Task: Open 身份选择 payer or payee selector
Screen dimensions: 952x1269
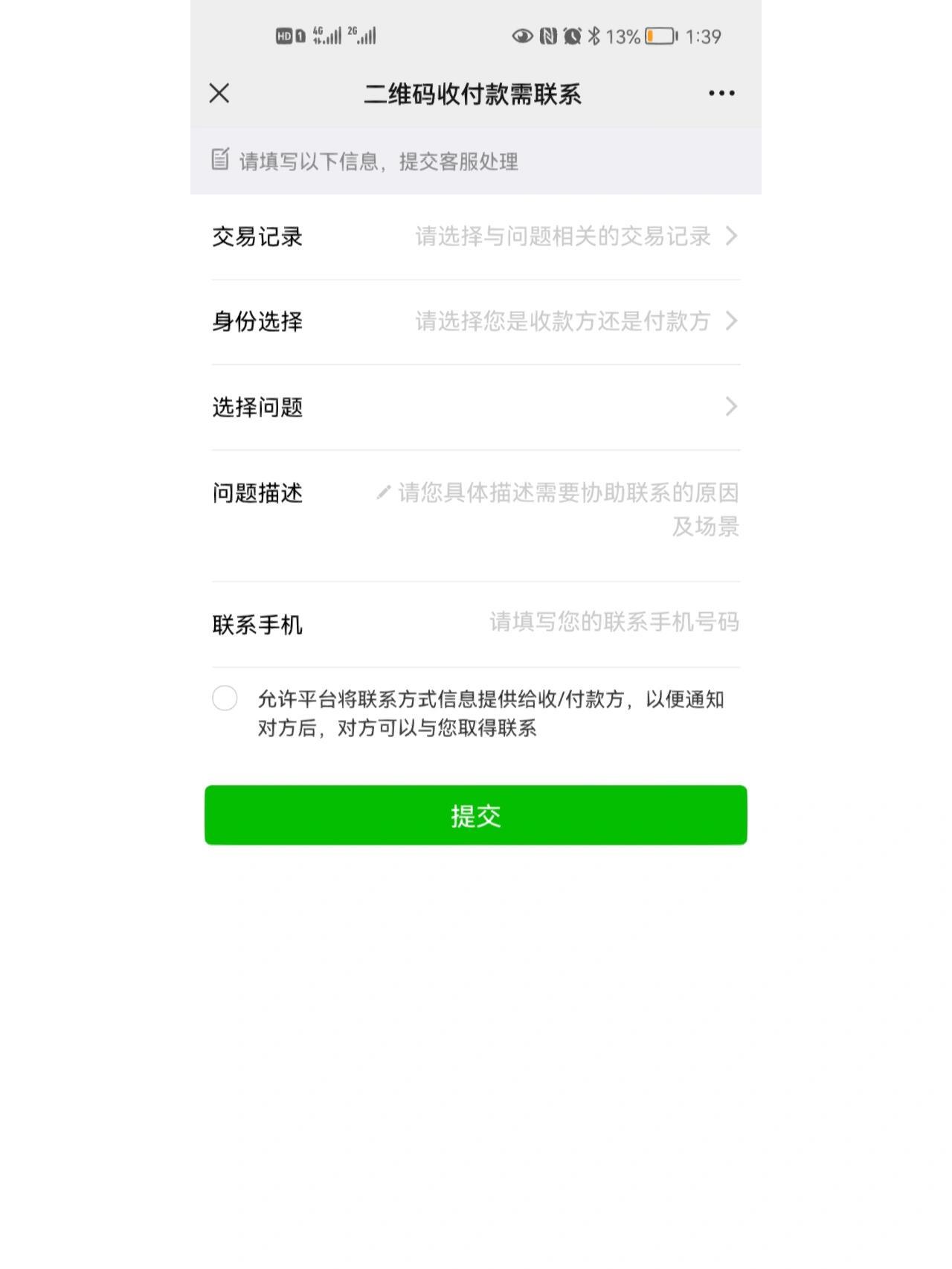Action: point(476,321)
